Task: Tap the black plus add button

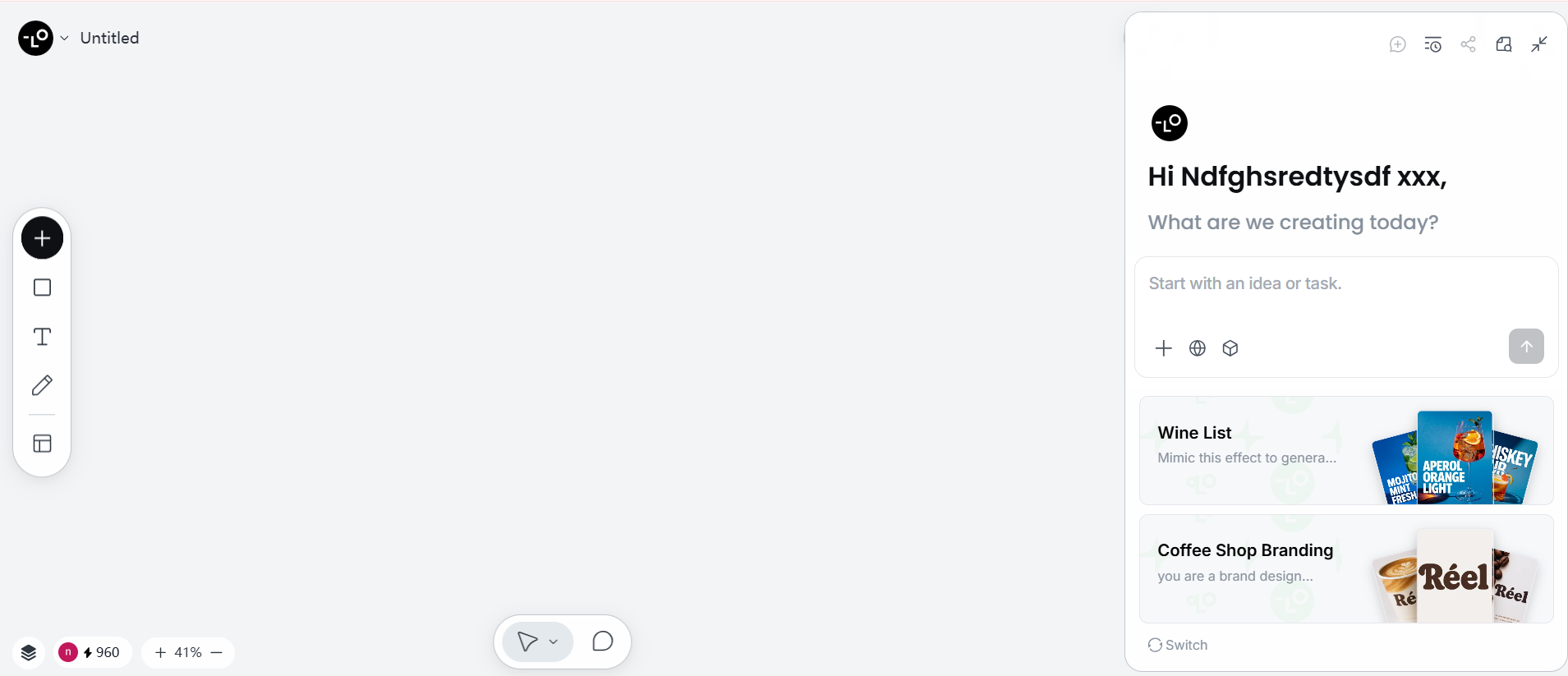Action: [x=42, y=238]
